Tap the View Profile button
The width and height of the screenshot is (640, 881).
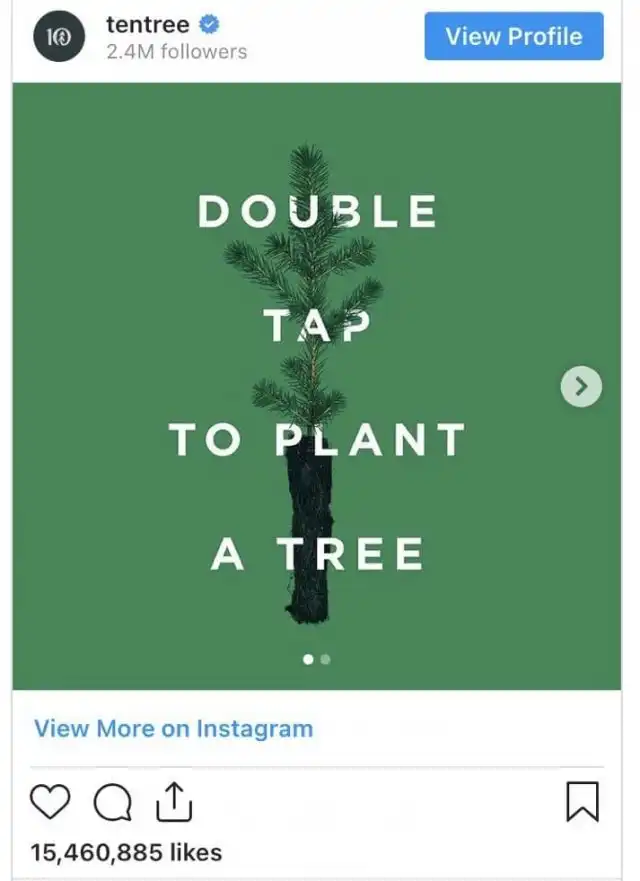pos(513,37)
